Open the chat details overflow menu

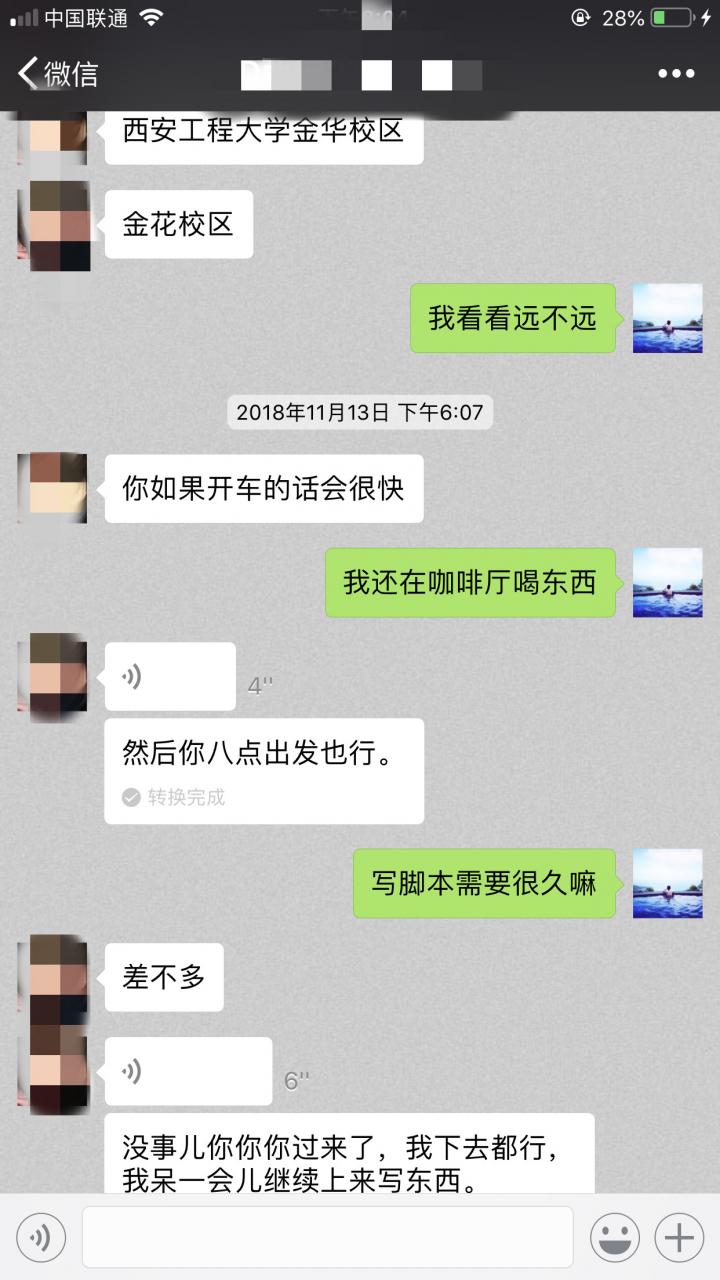(x=675, y=73)
